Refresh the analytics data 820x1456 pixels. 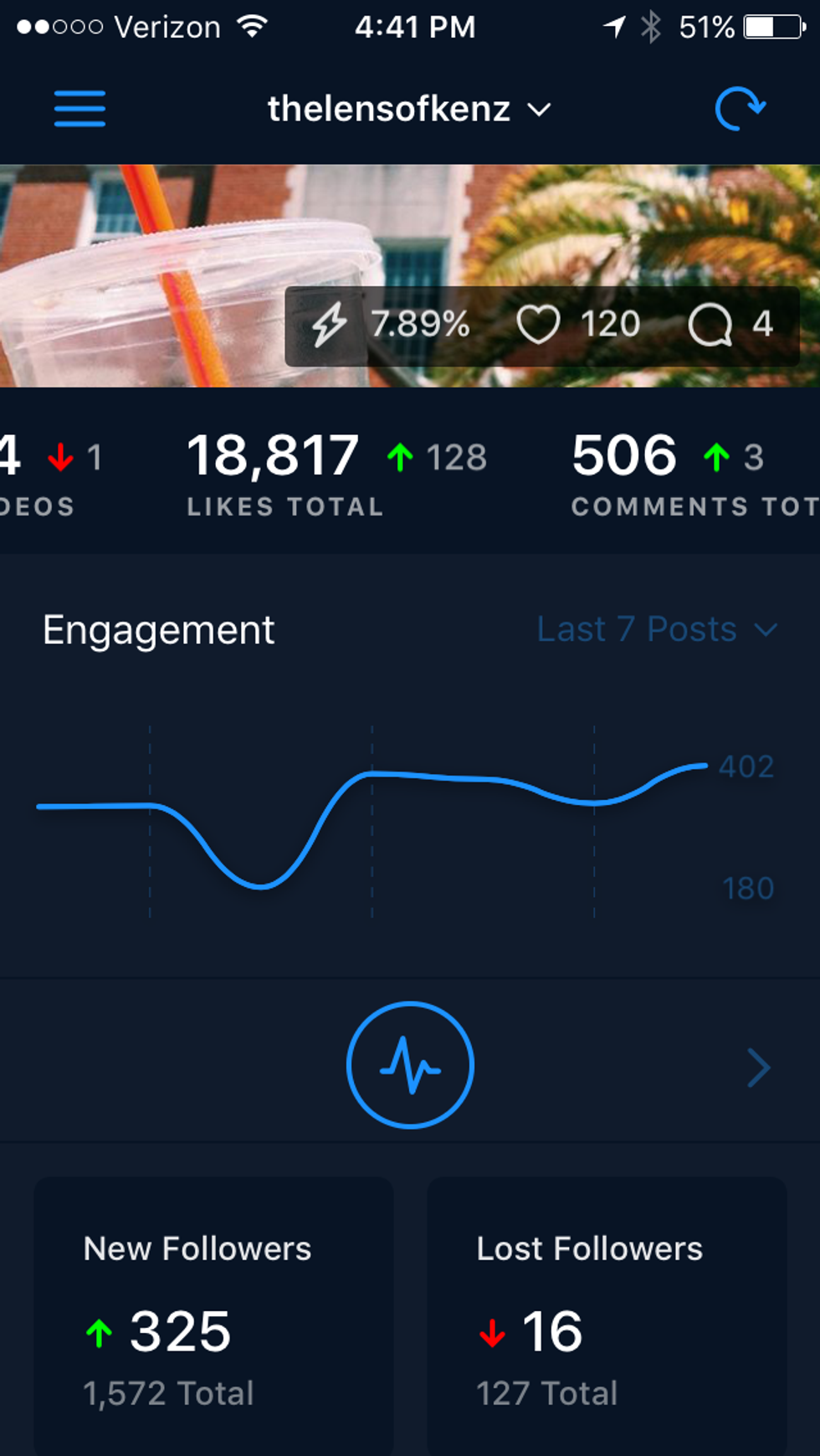(x=740, y=109)
